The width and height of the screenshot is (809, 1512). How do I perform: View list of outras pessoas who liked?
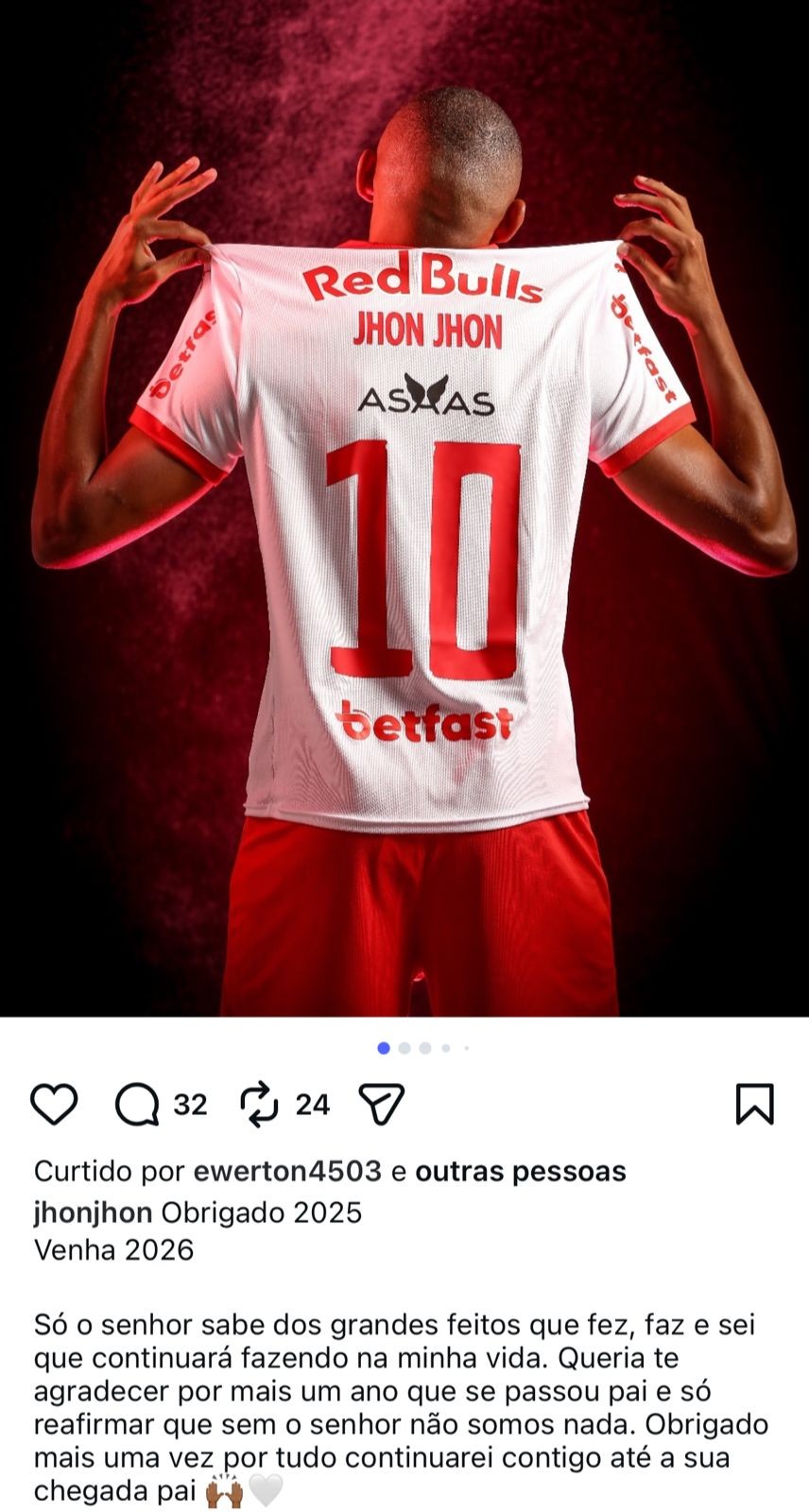521,1172
